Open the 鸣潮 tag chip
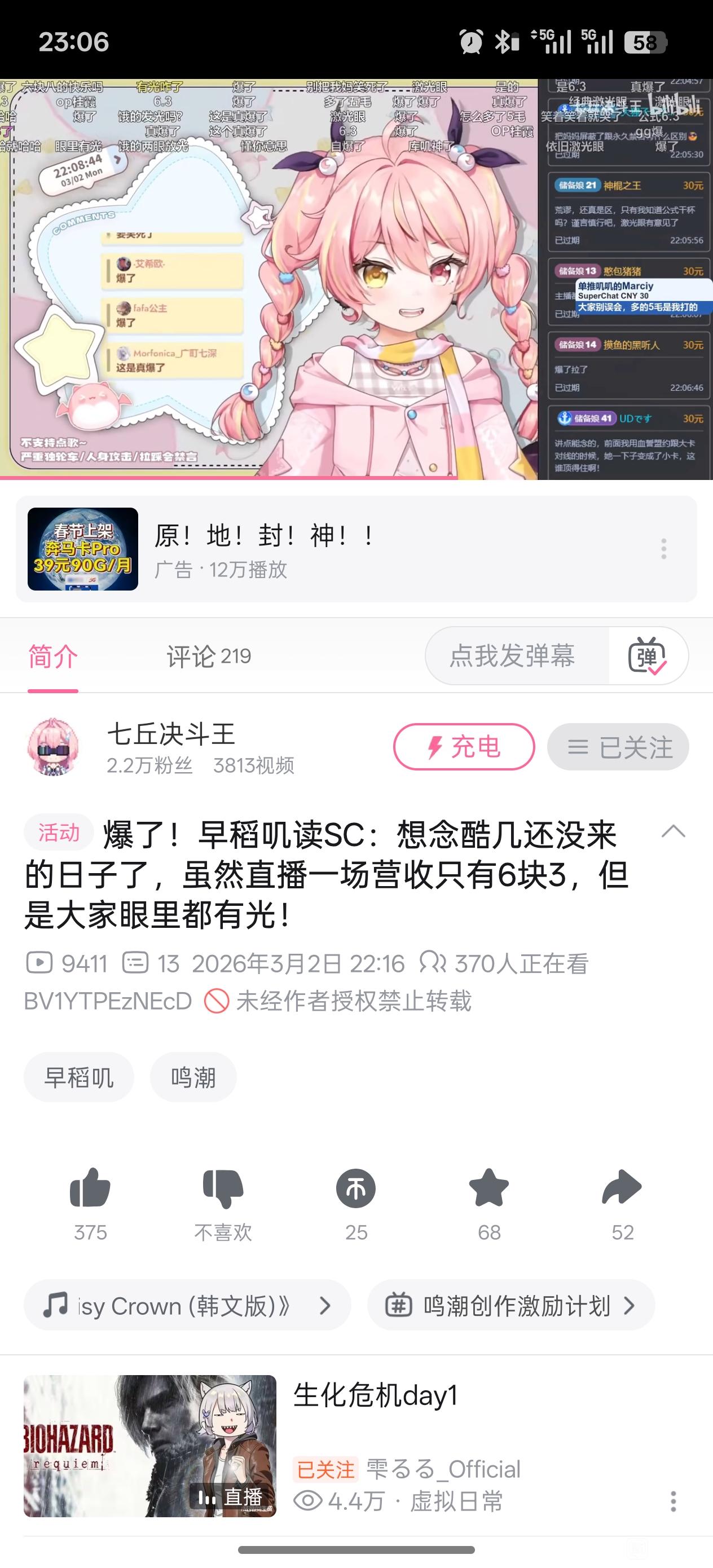The width and height of the screenshot is (713, 1568). point(193,1077)
